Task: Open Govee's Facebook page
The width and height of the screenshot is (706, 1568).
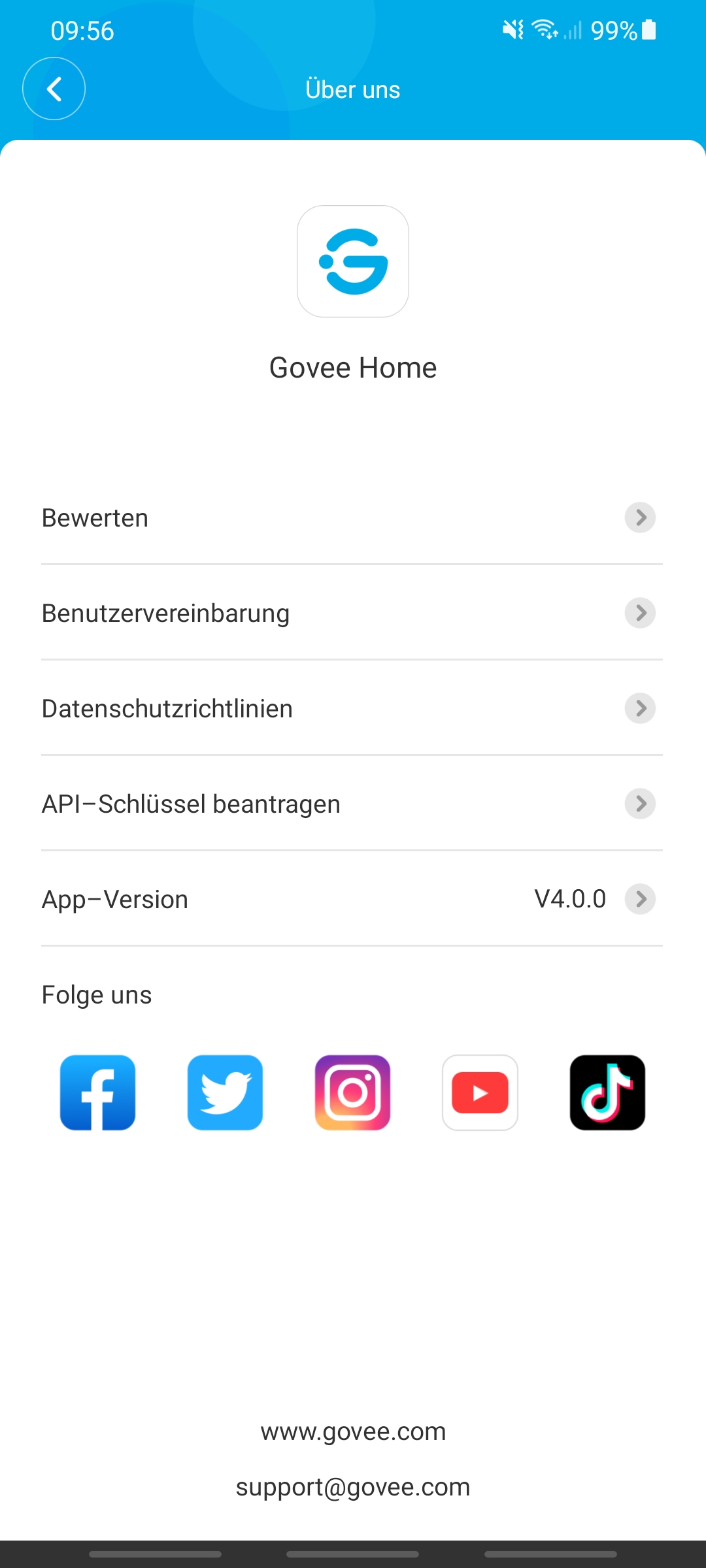Action: tap(98, 1092)
